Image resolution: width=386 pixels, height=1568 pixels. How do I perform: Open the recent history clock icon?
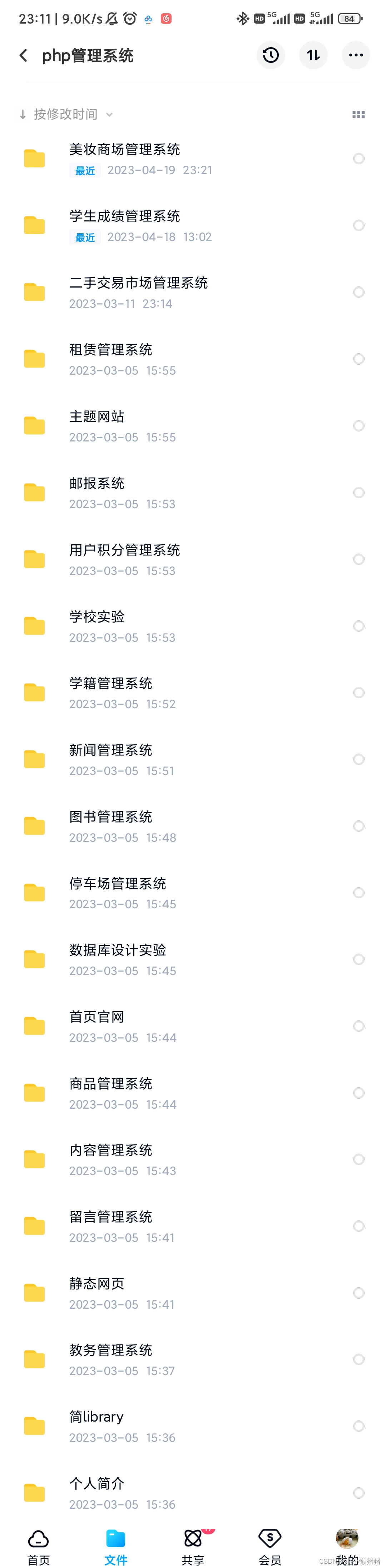[271, 55]
